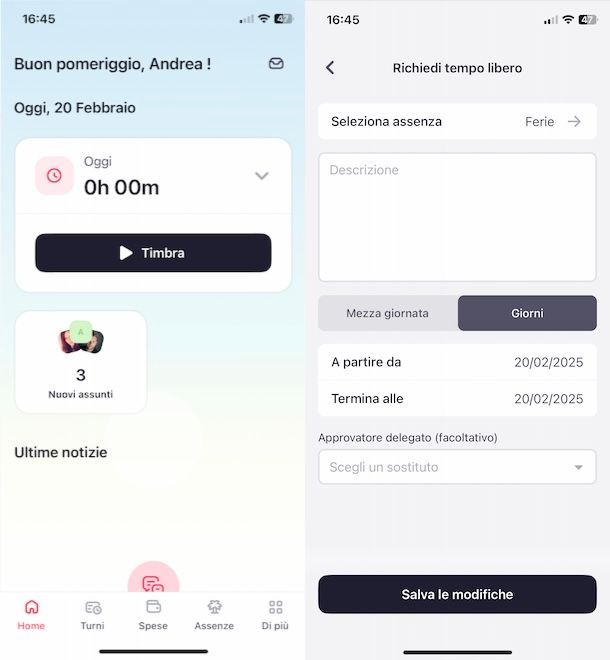The height and width of the screenshot is (660, 610).
Task: Open the Spese tab
Action: (x=153, y=614)
